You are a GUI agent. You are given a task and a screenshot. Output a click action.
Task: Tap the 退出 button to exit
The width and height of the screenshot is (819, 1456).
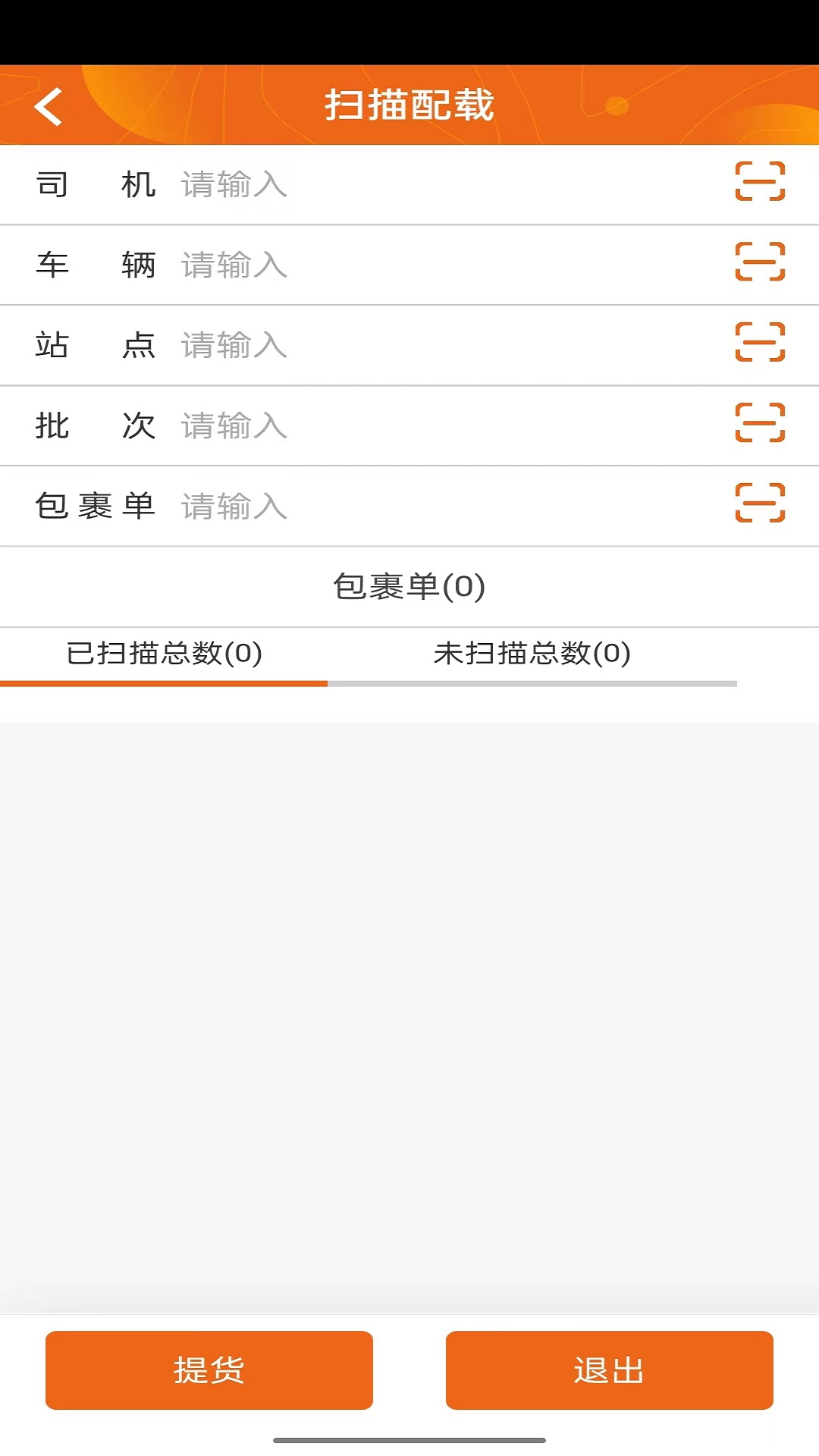609,1370
